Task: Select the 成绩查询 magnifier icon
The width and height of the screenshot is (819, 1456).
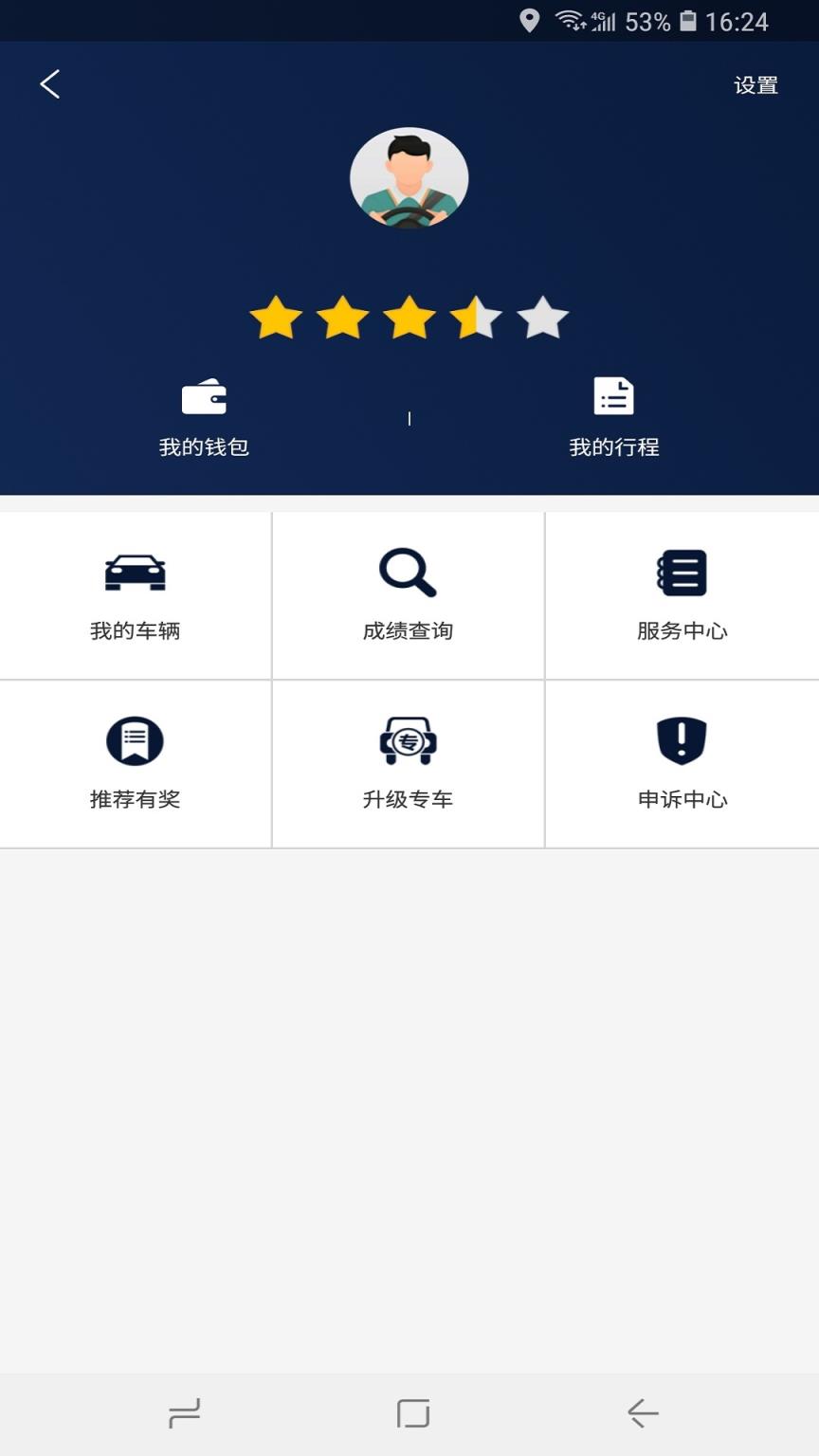Action: point(409,571)
